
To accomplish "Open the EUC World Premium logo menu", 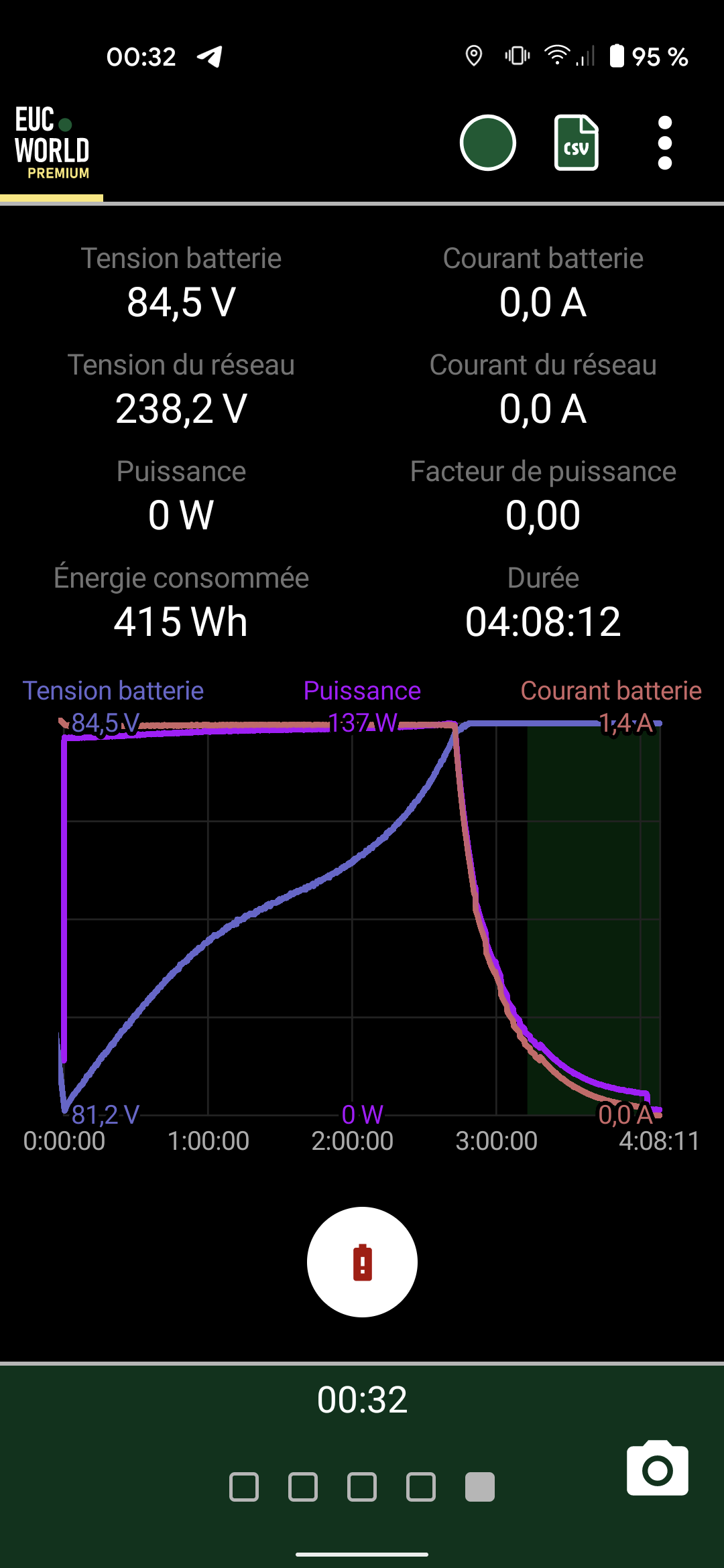I will [x=52, y=143].
